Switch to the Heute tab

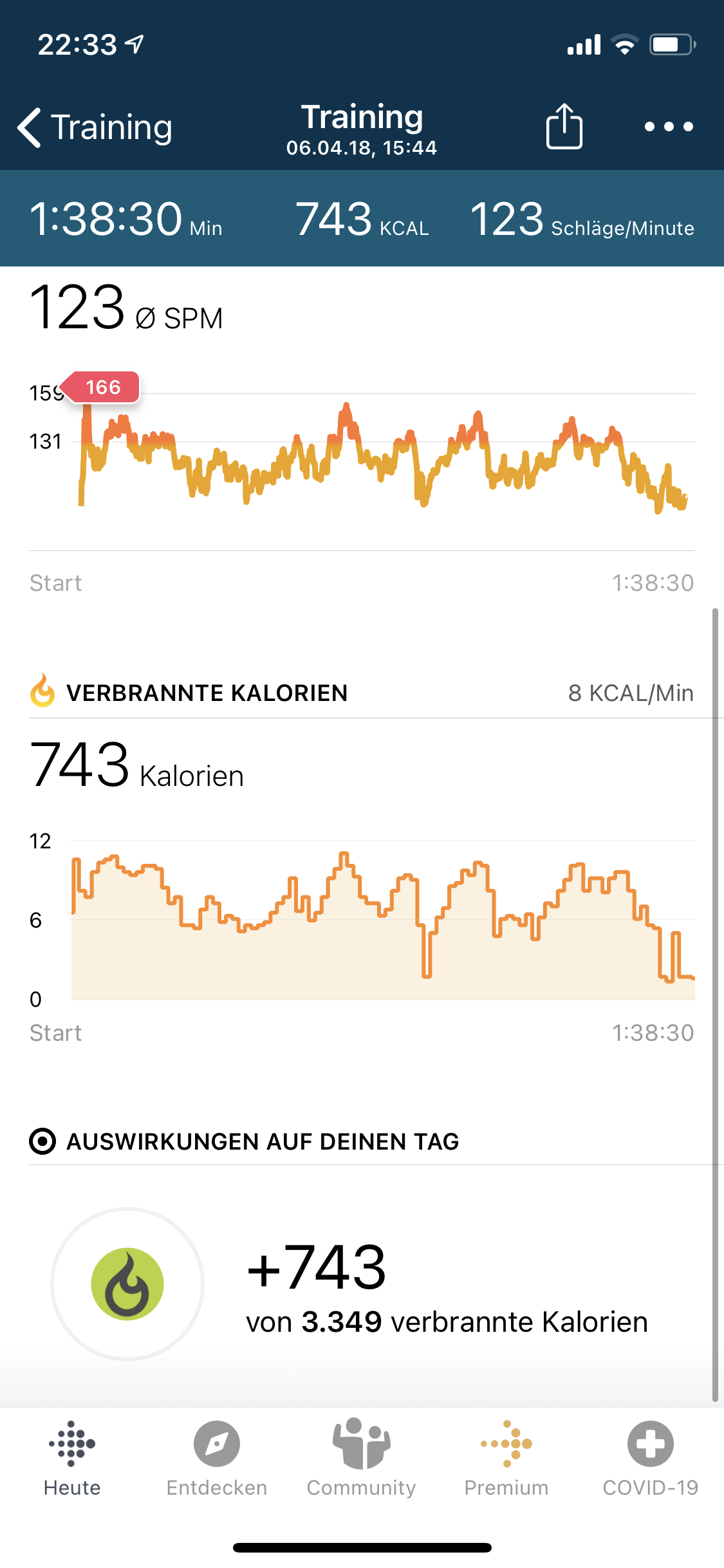click(72, 1458)
